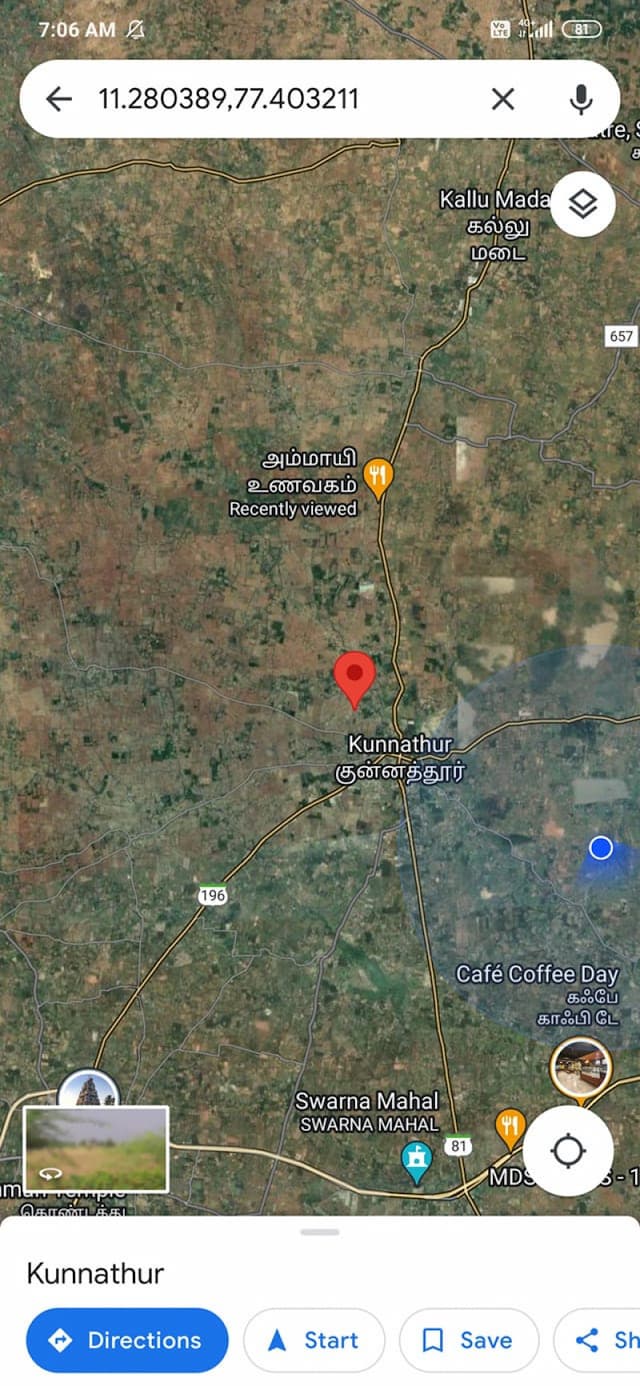640x1386 pixels.
Task: Expand the Kunnathur info sheet handle
Action: pos(320,1232)
